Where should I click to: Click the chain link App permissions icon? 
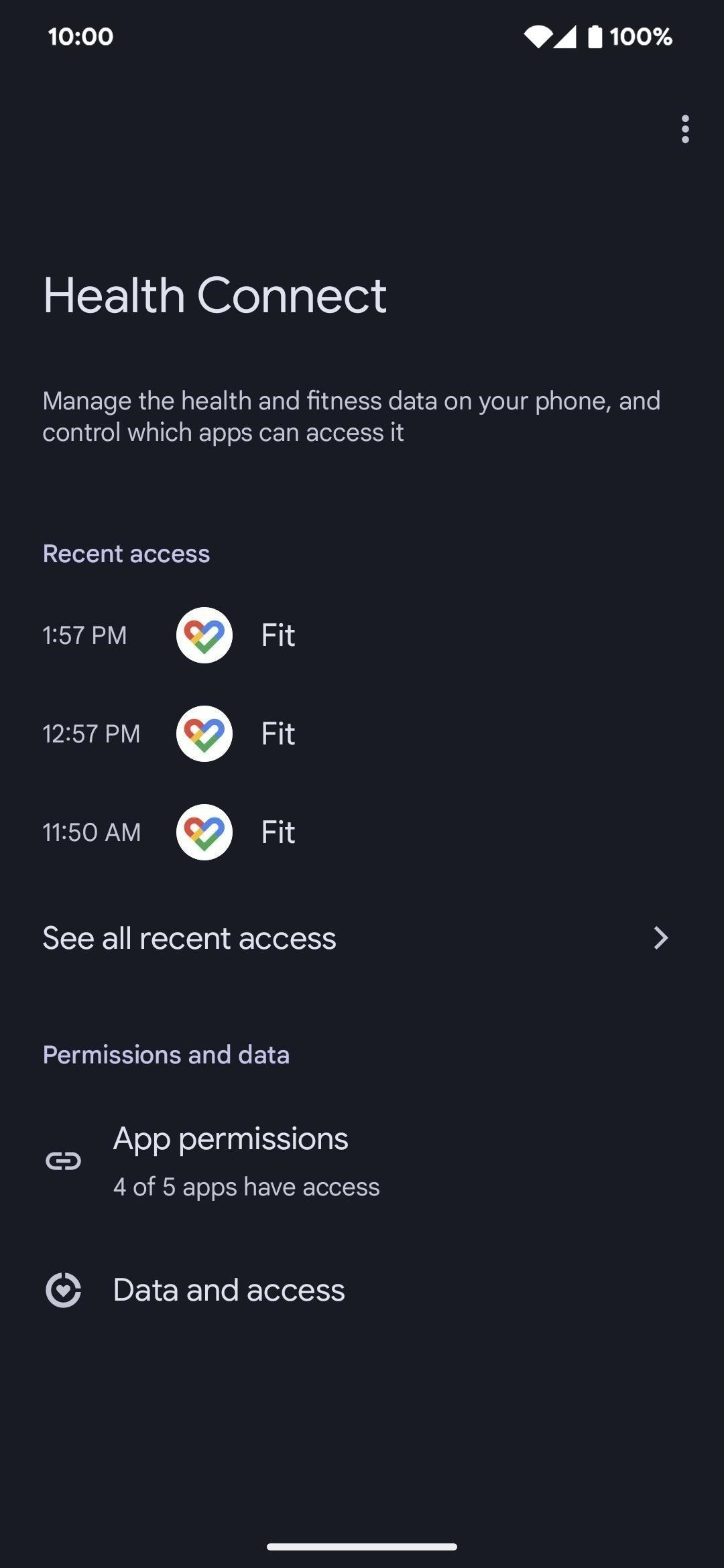63,1161
